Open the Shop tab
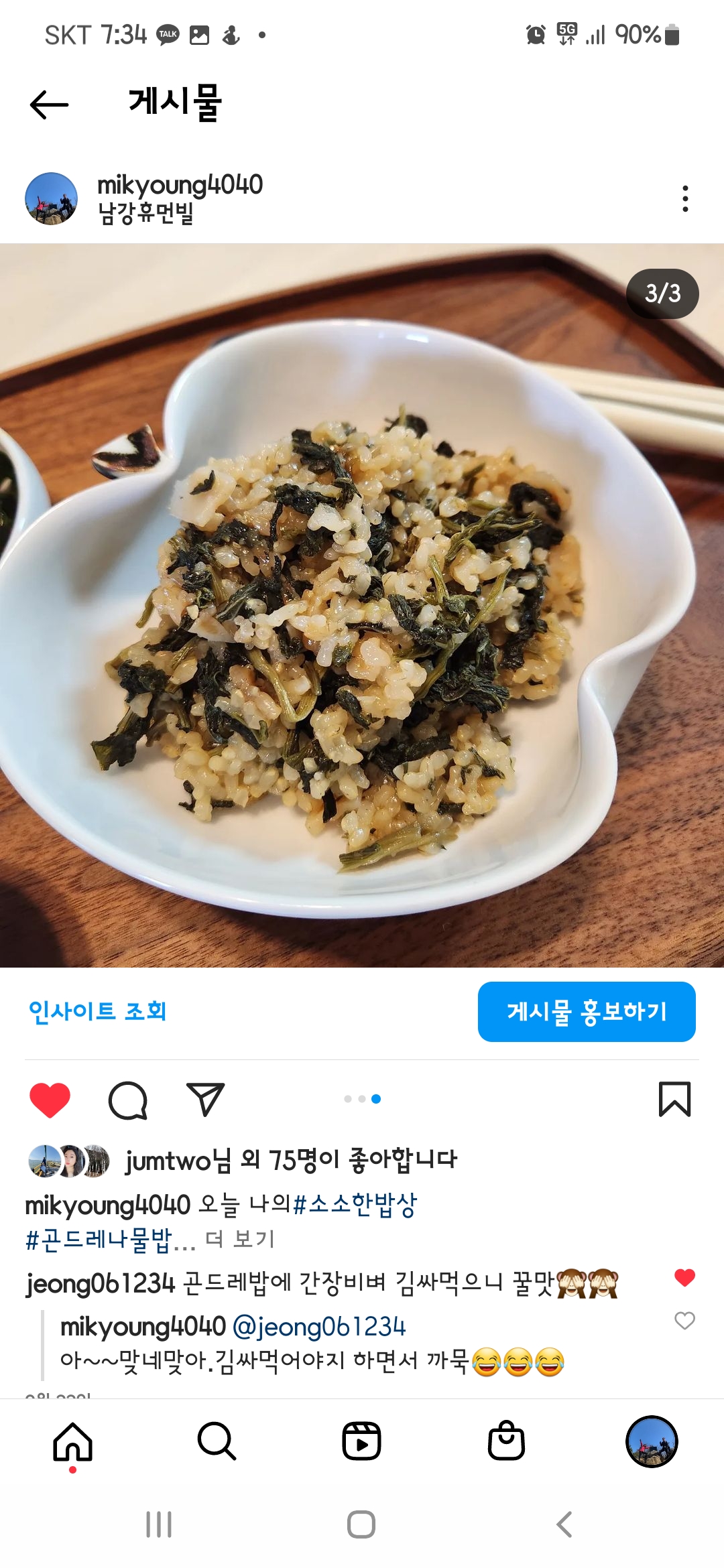Image resolution: width=724 pixels, height=1568 pixels. [506, 1441]
